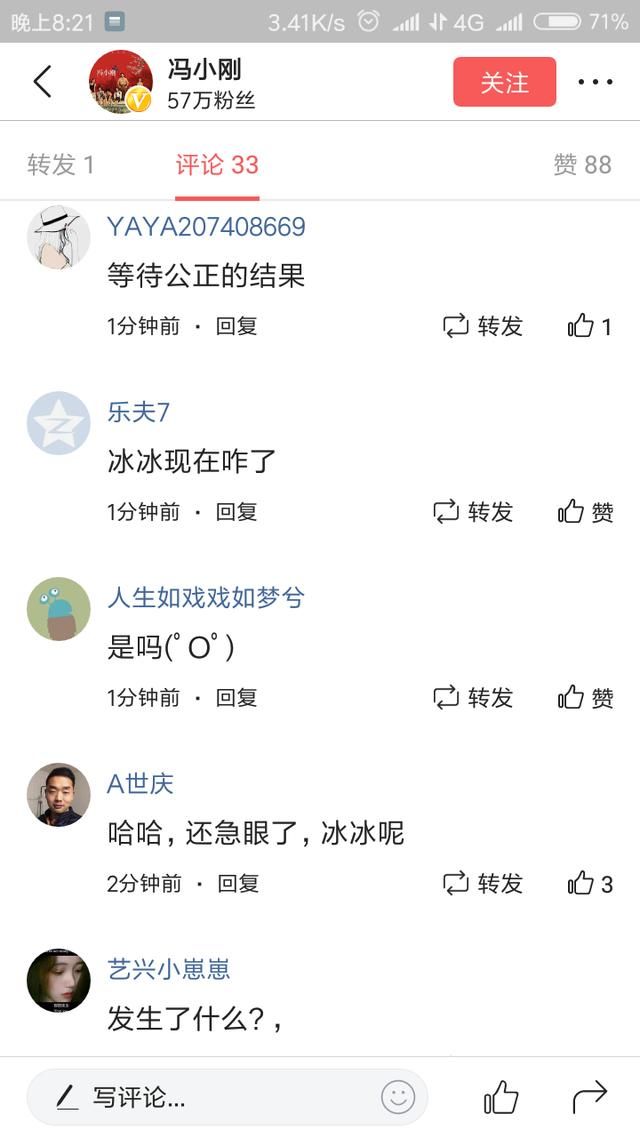This screenshot has width=640, height=1138.
Task: Open the three-dot overflow menu
Action: point(595,82)
